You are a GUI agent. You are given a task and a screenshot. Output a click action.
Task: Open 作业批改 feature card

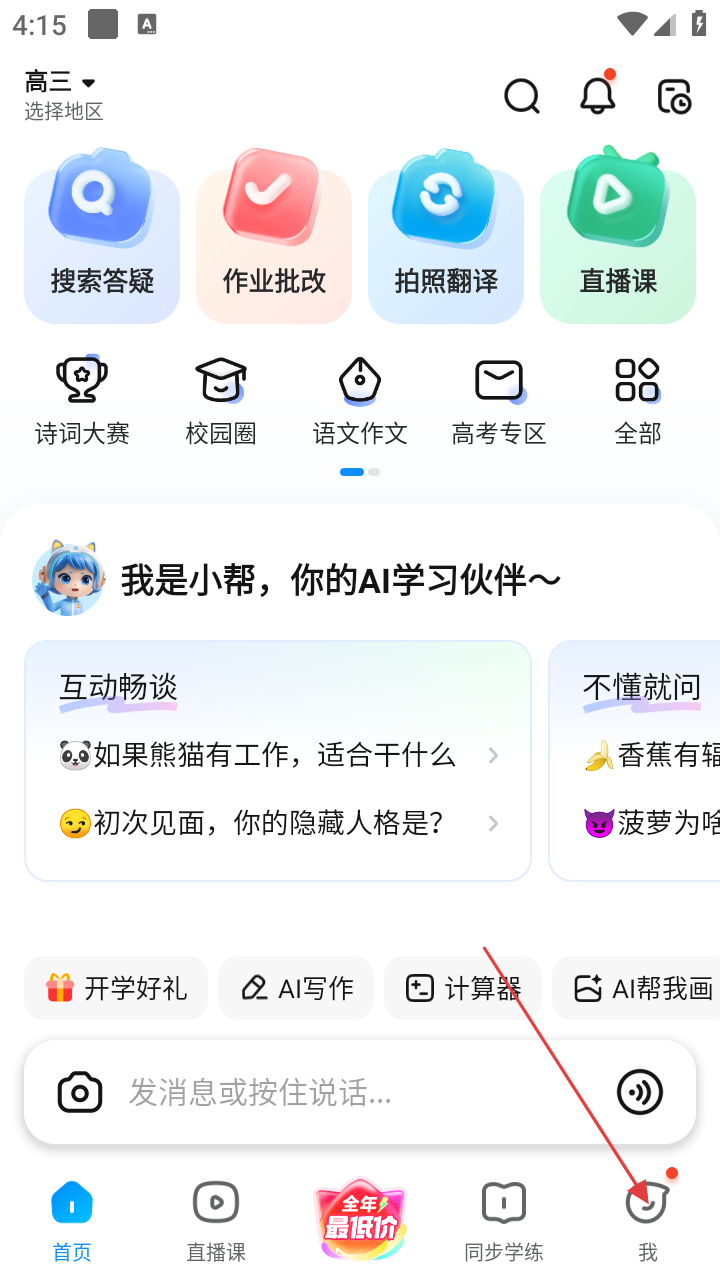point(274,240)
